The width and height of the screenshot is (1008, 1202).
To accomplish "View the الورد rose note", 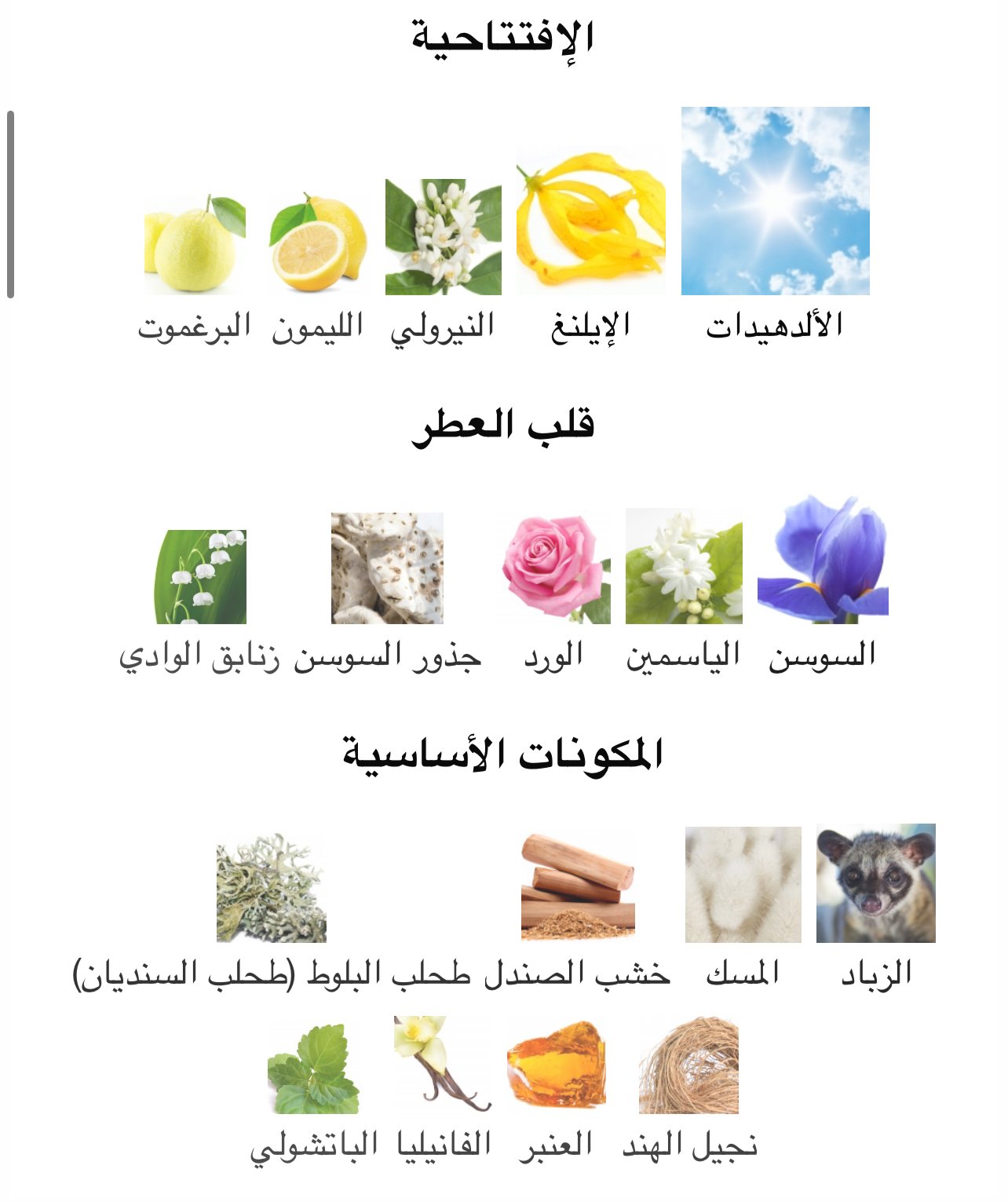I will [554, 568].
